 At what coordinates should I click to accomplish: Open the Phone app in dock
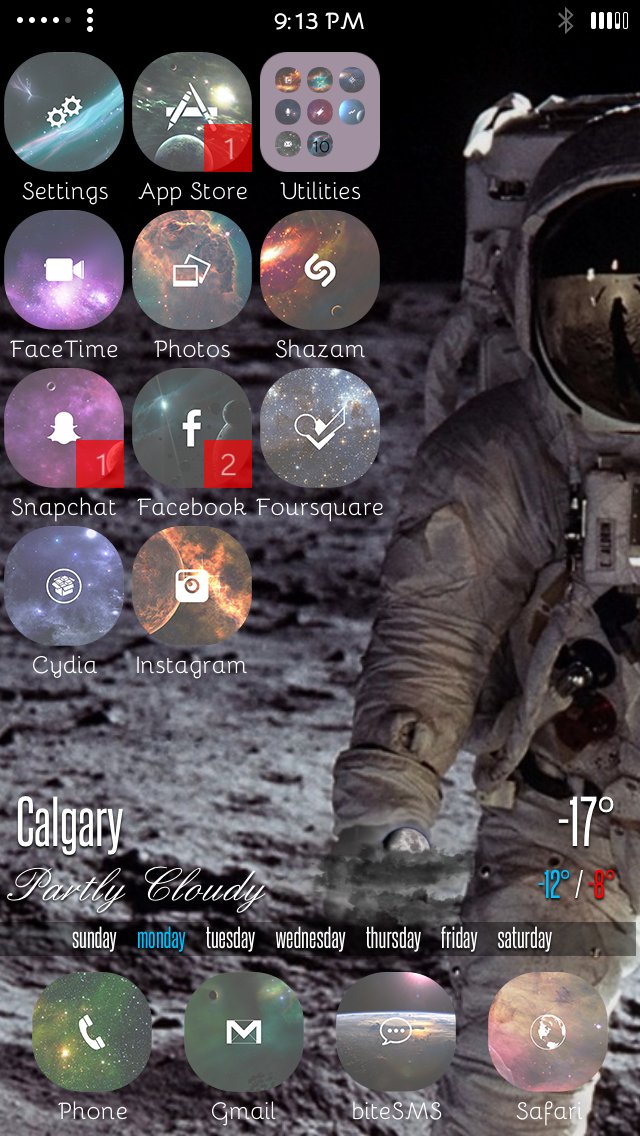point(92,1032)
